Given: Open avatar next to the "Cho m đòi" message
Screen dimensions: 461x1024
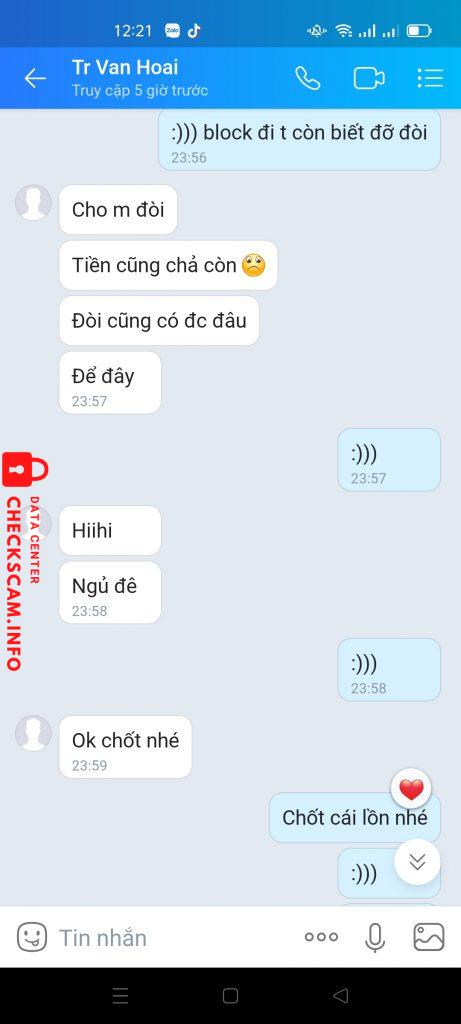Looking at the screenshot, I should pos(33,202).
